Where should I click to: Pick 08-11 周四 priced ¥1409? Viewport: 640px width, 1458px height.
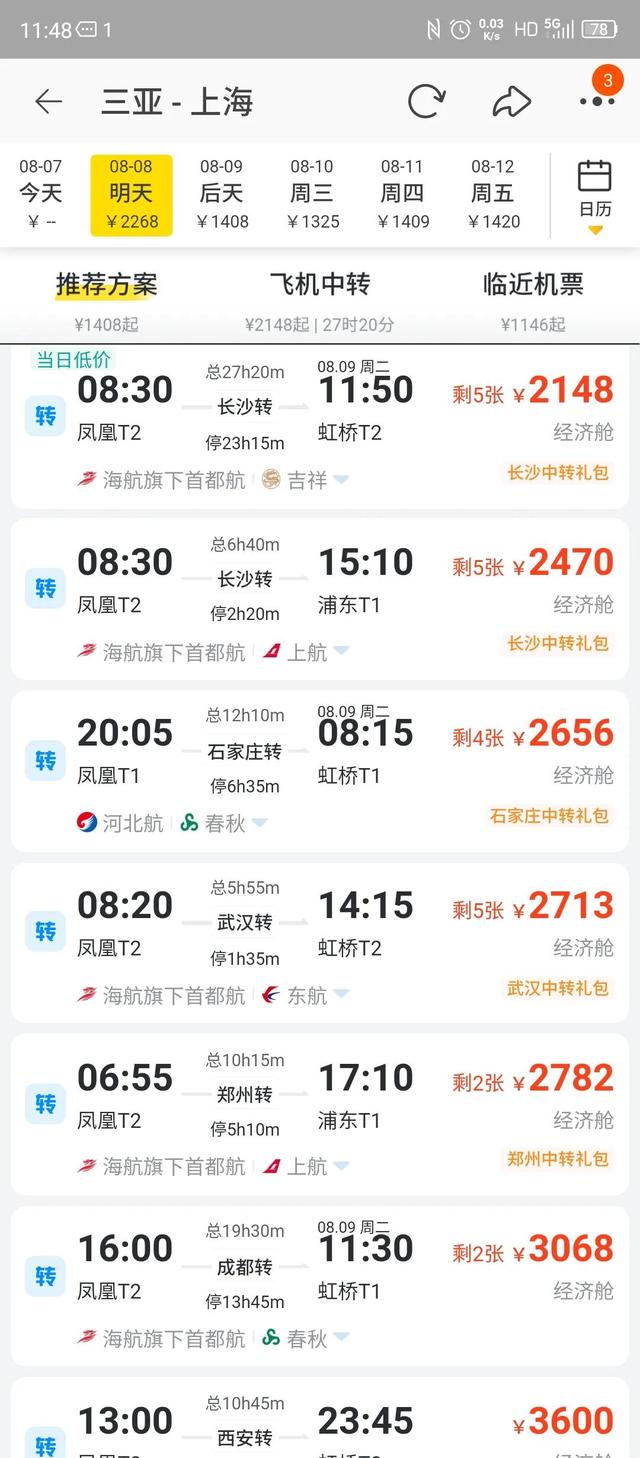(x=402, y=194)
